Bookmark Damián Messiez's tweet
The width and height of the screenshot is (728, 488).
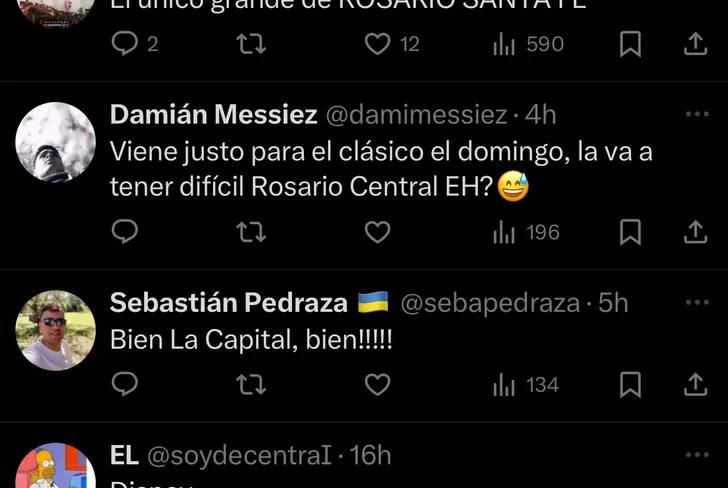point(630,233)
